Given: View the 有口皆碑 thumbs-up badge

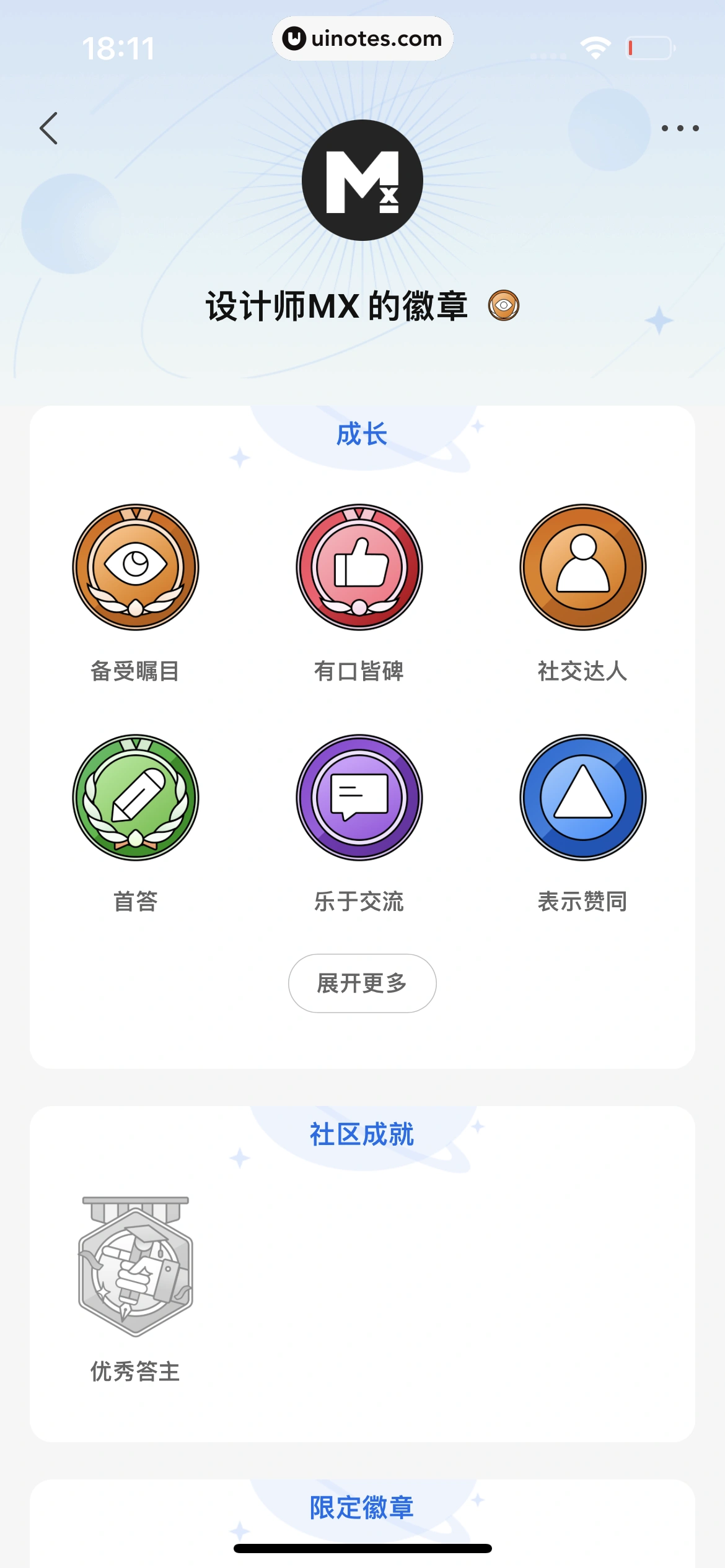Looking at the screenshot, I should [359, 567].
